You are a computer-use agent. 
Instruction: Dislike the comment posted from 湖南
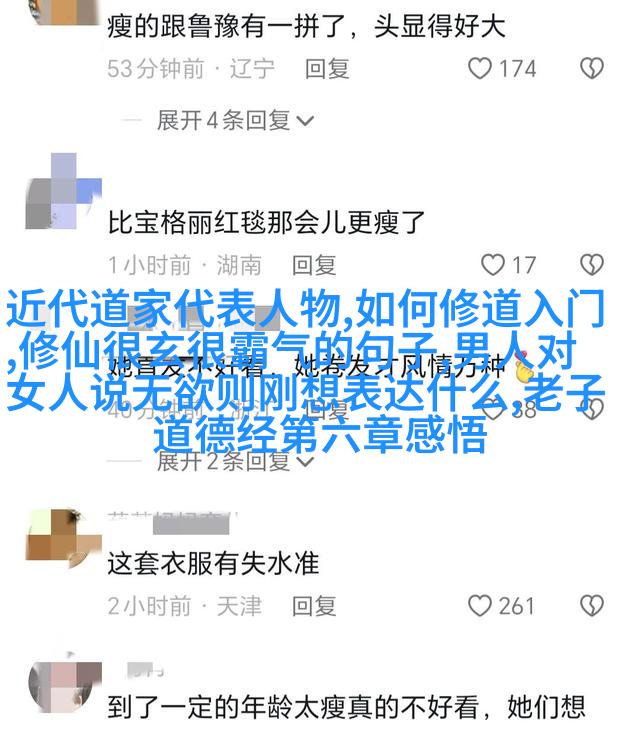pos(592,265)
